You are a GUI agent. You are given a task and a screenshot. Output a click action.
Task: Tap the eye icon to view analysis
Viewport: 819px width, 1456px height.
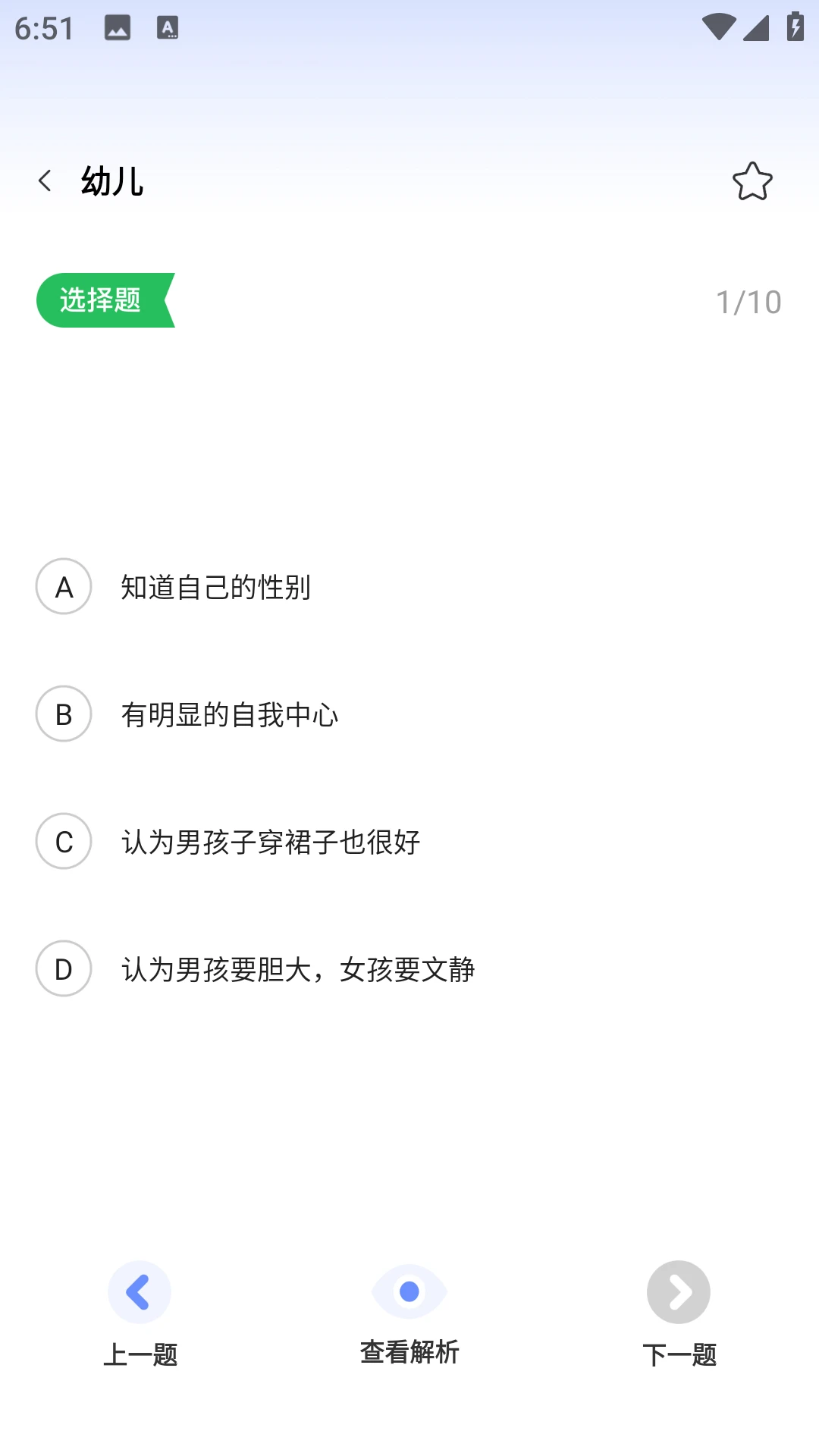click(x=409, y=1292)
